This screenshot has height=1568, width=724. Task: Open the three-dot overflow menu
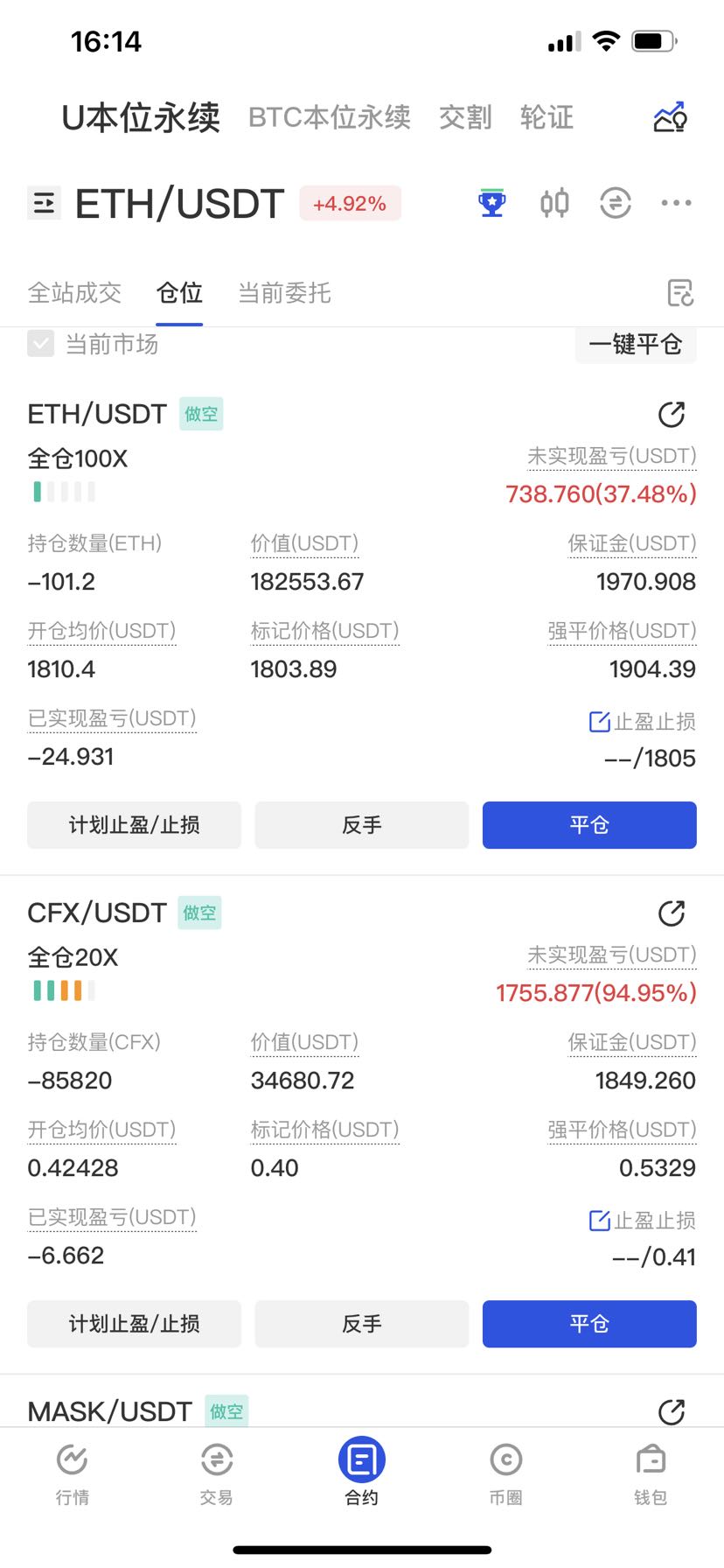(676, 204)
